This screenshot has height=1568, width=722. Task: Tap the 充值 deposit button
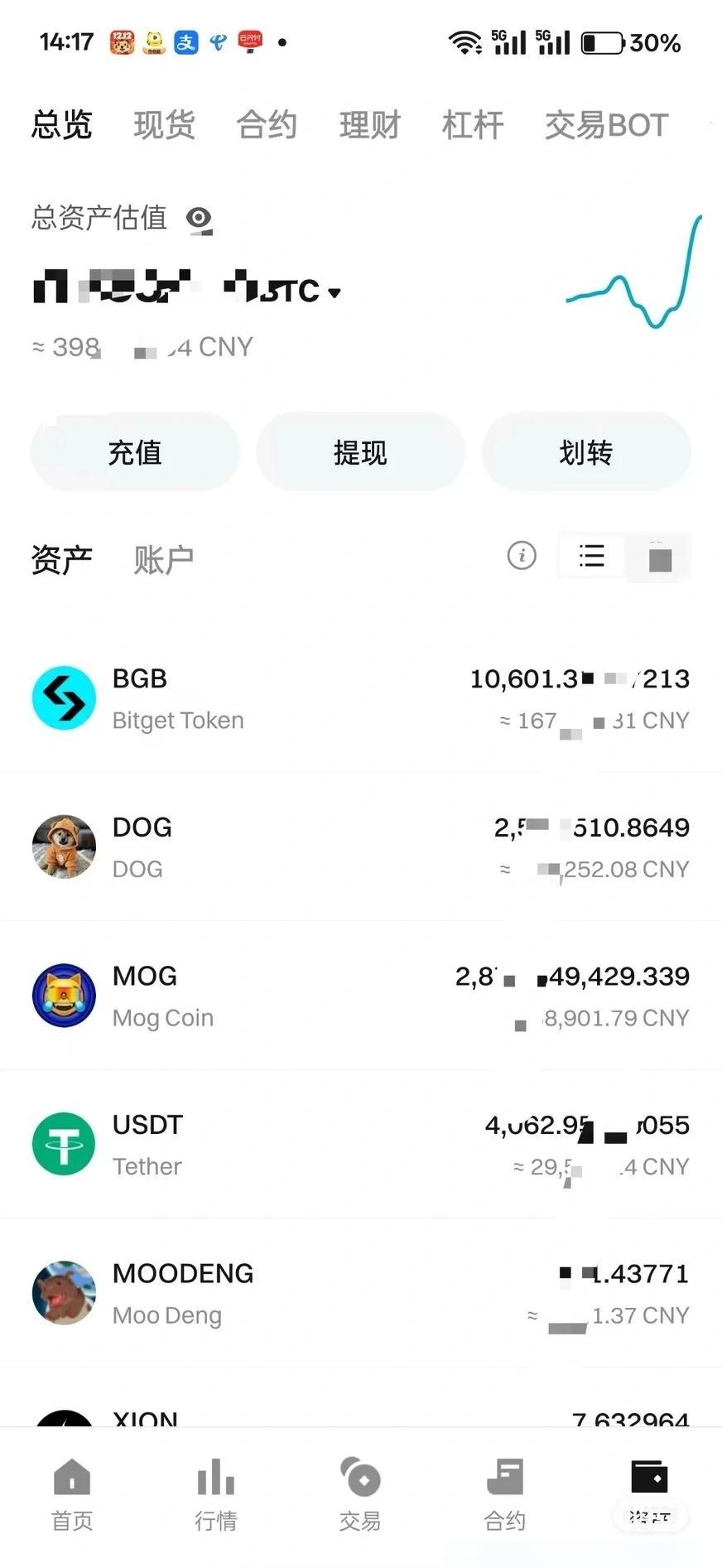tap(135, 452)
